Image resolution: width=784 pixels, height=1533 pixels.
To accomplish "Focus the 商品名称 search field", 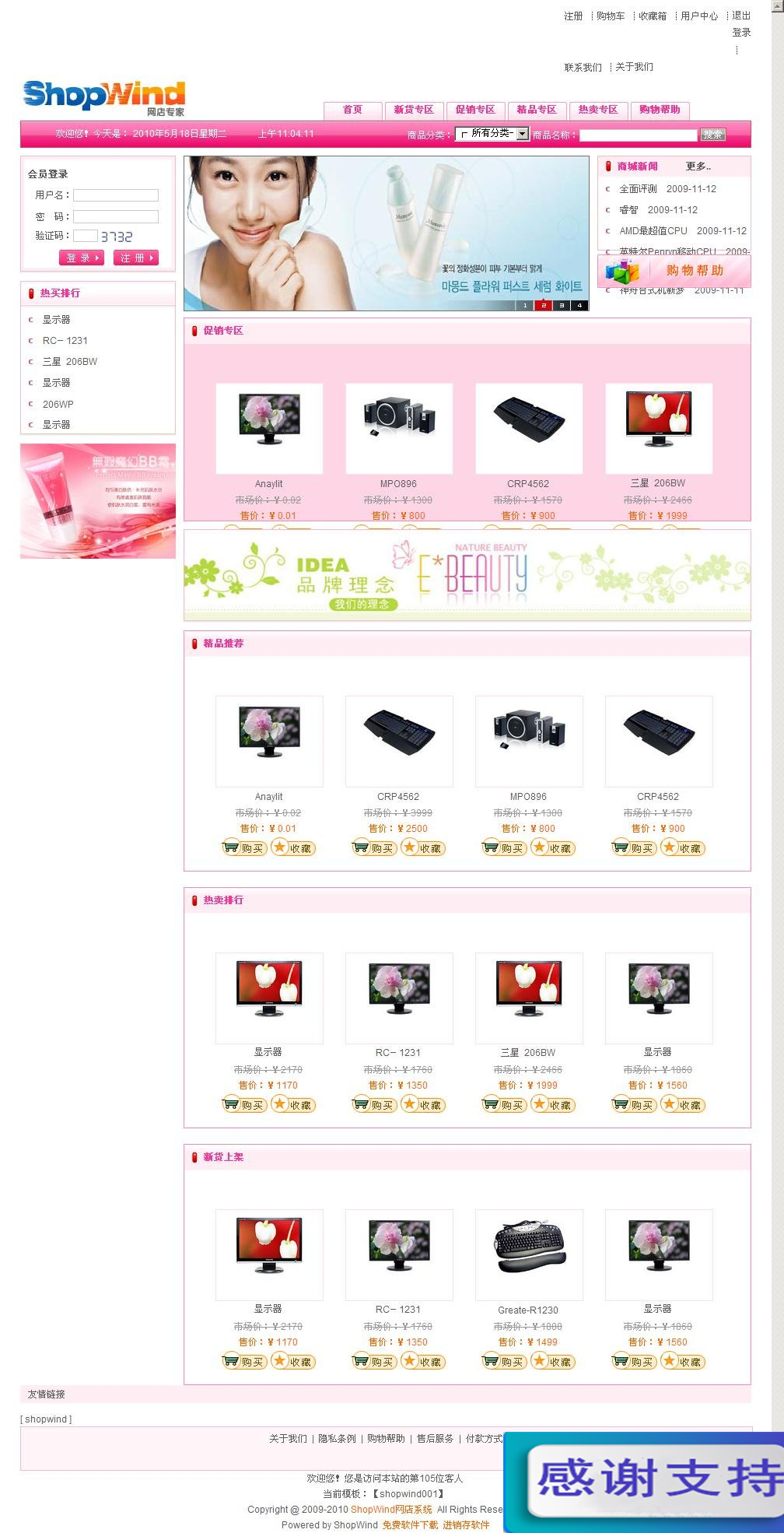I will 638,135.
